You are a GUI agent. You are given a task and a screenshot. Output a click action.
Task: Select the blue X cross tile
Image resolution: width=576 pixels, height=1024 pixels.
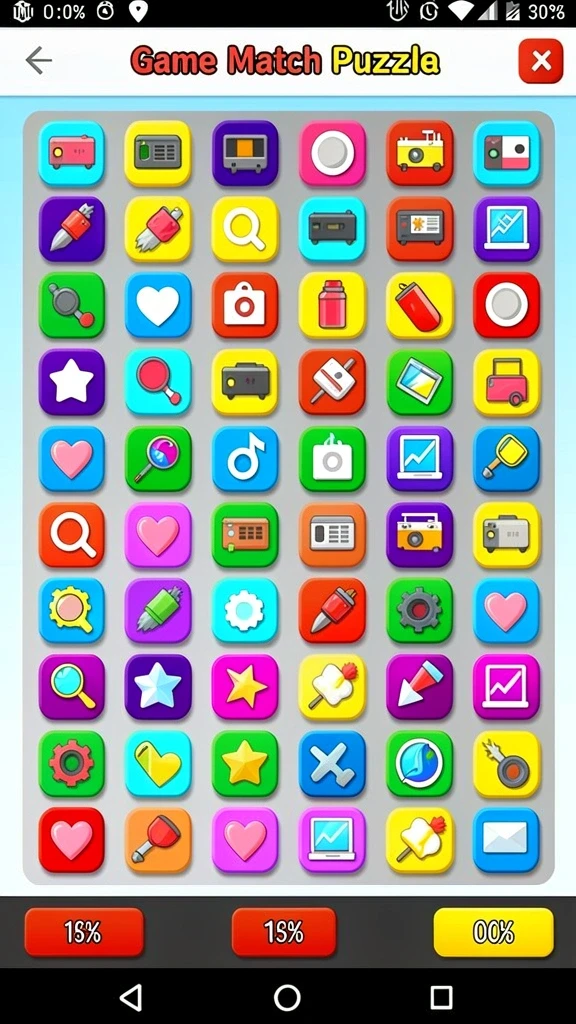pyautogui.click(x=332, y=763)
